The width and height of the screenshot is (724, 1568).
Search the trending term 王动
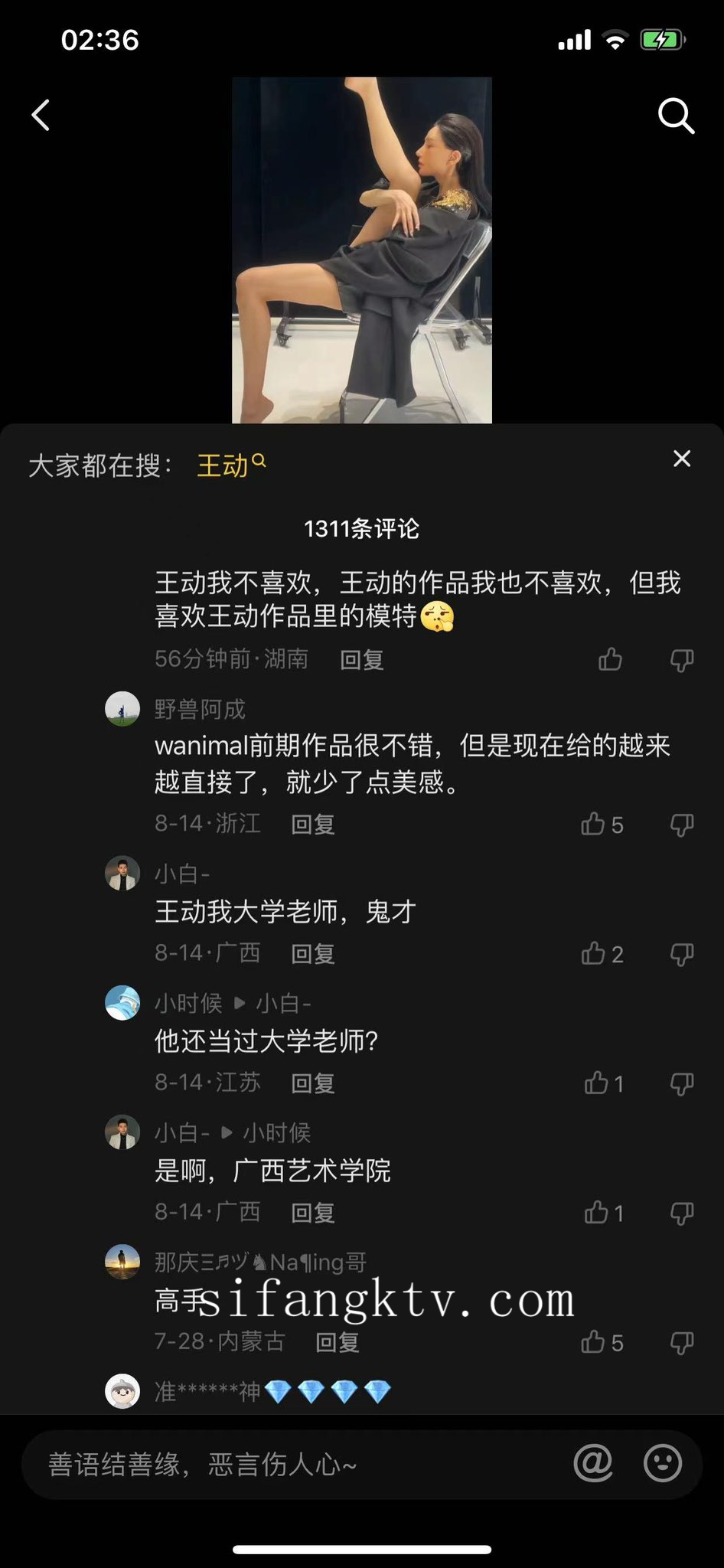click(230, 465)
